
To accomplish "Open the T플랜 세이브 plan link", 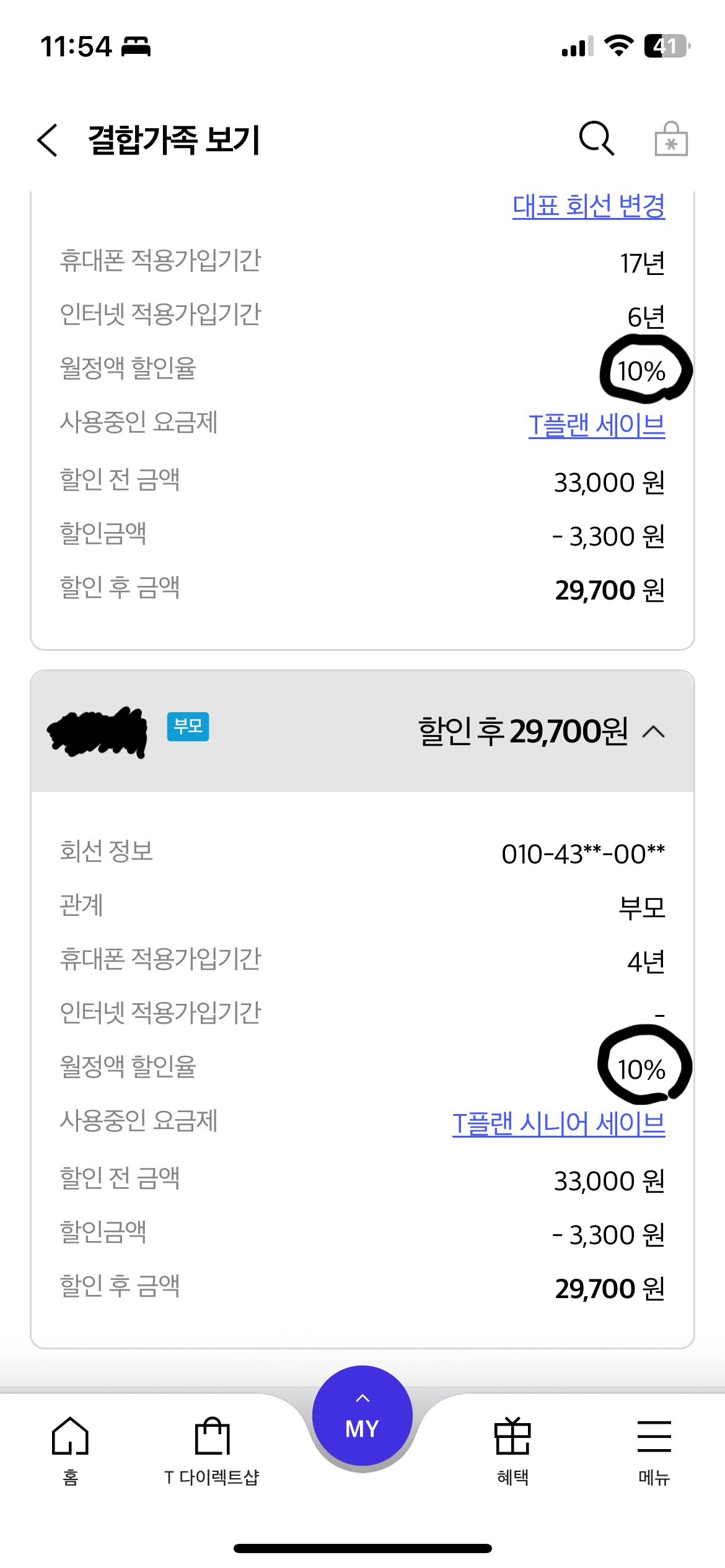I will (597, 425).
